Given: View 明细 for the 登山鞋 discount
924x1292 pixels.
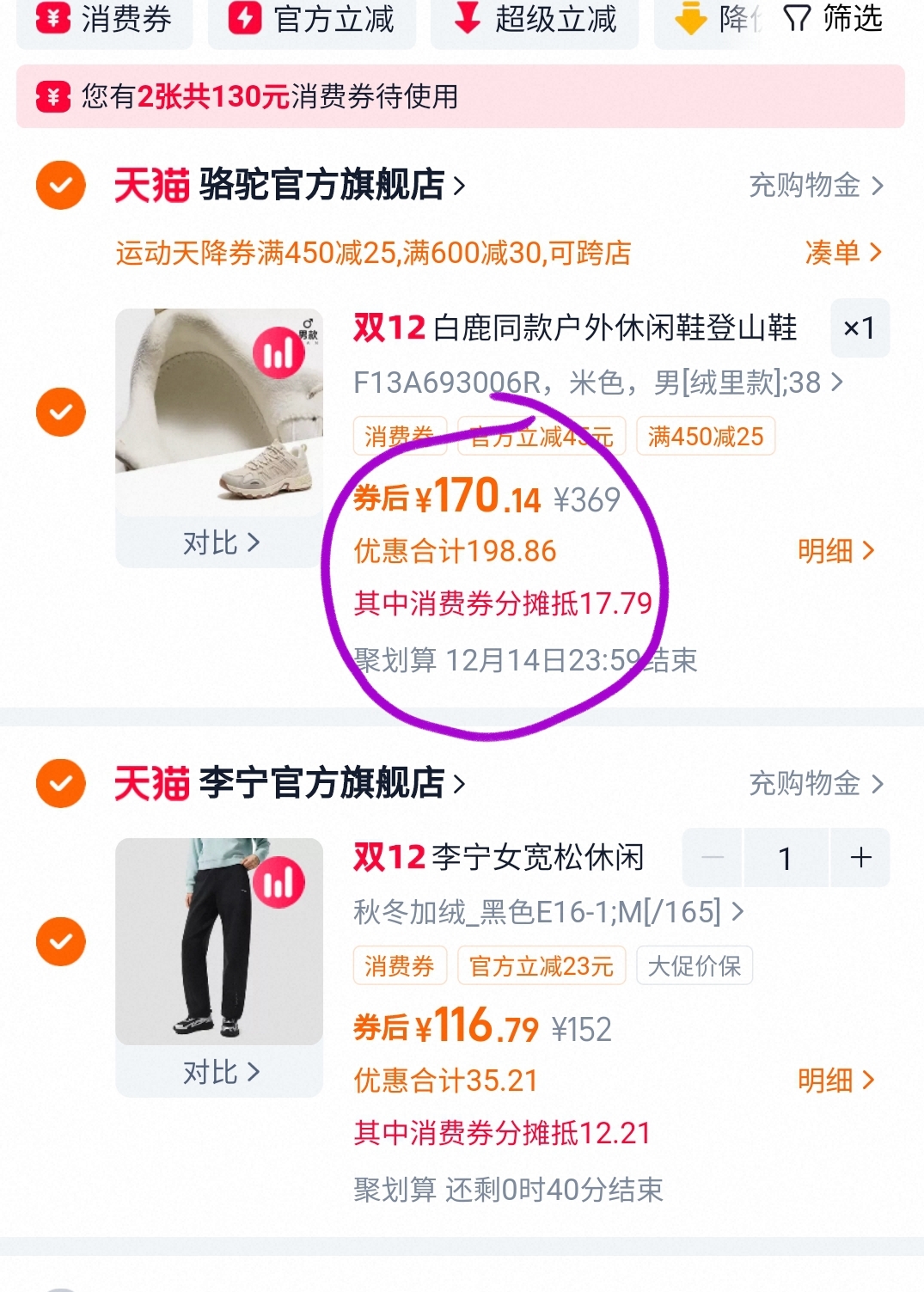Looking at the screenshot, I should click(835, 551).
